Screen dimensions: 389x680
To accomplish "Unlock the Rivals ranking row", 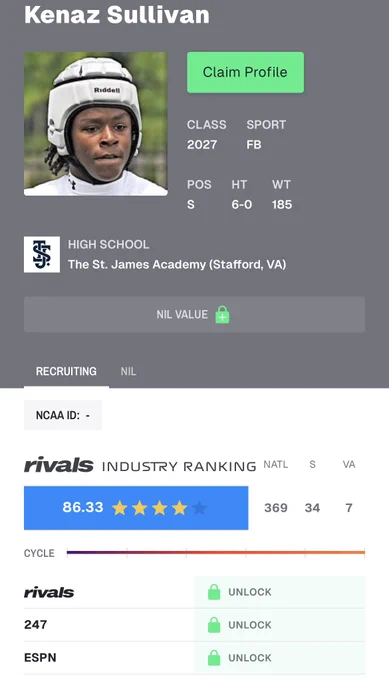I will coord(280,592).
